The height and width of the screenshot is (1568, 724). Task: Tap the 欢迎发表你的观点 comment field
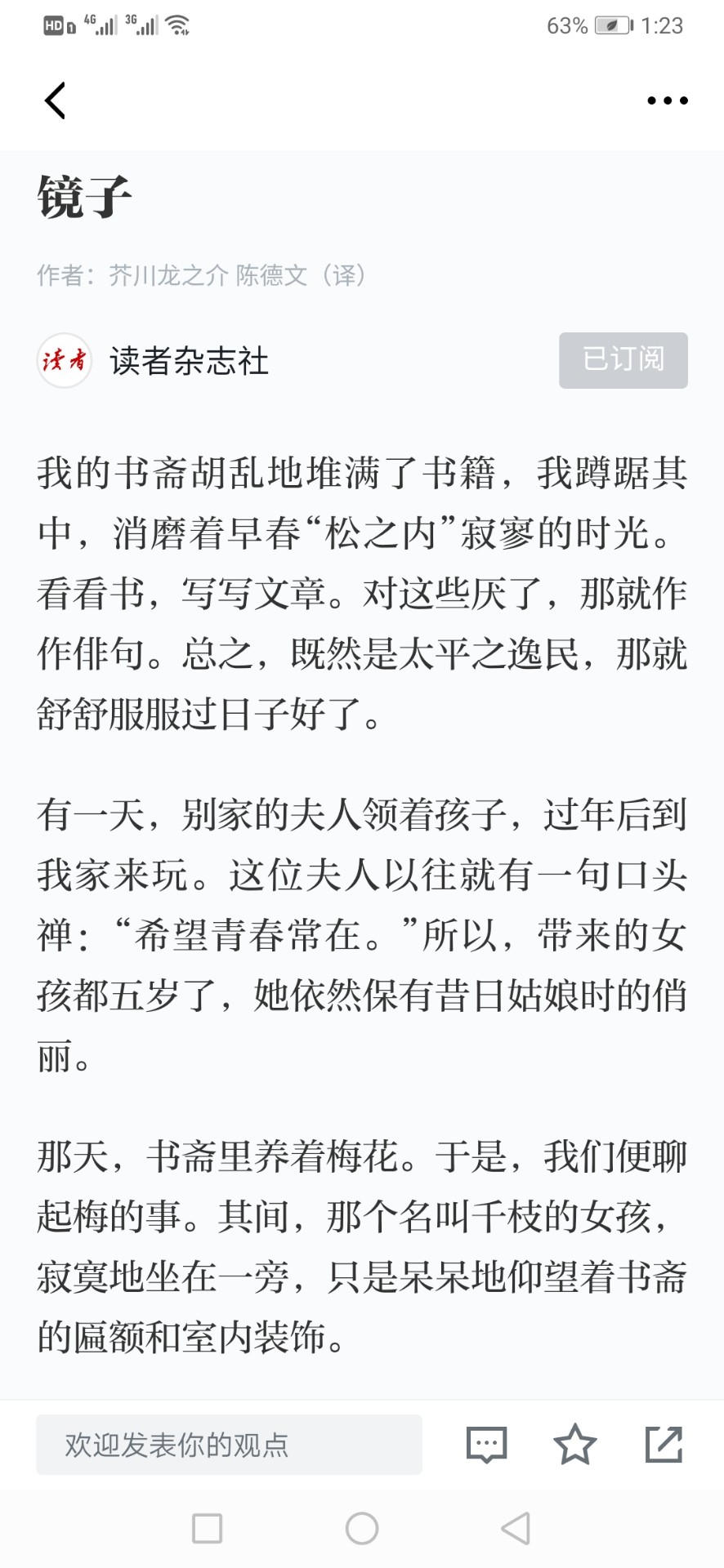pos(229,1444)
